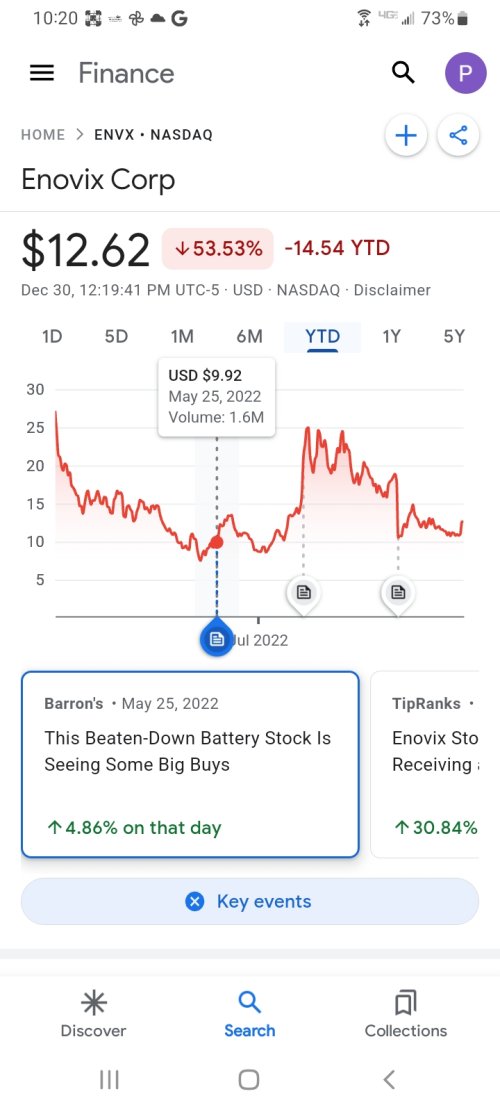Select the 1M chart range
This screenshot has height=1112, width=500.
pos(182,336)
